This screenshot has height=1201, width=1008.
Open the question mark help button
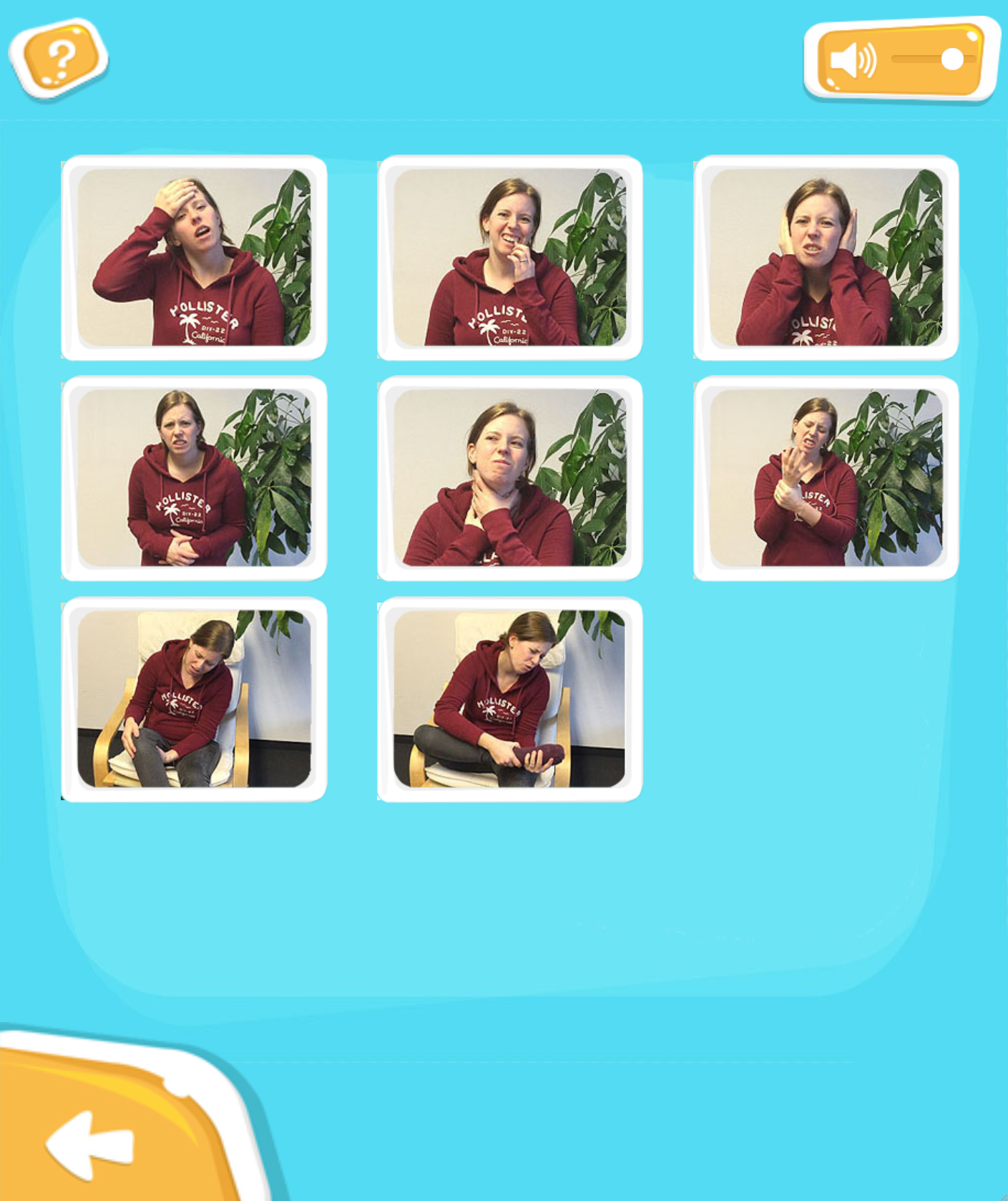point(59,57)
